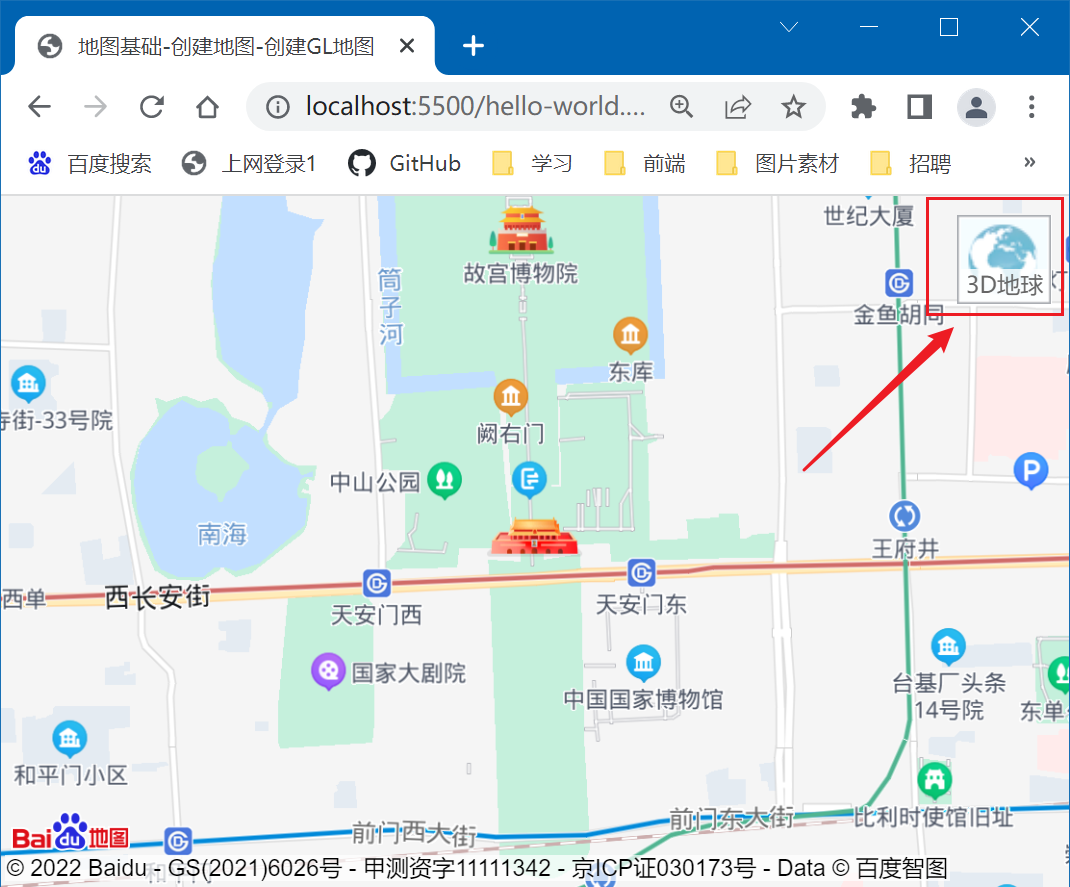Switch to the 3D地球 globe view

tap(1004, 258)
